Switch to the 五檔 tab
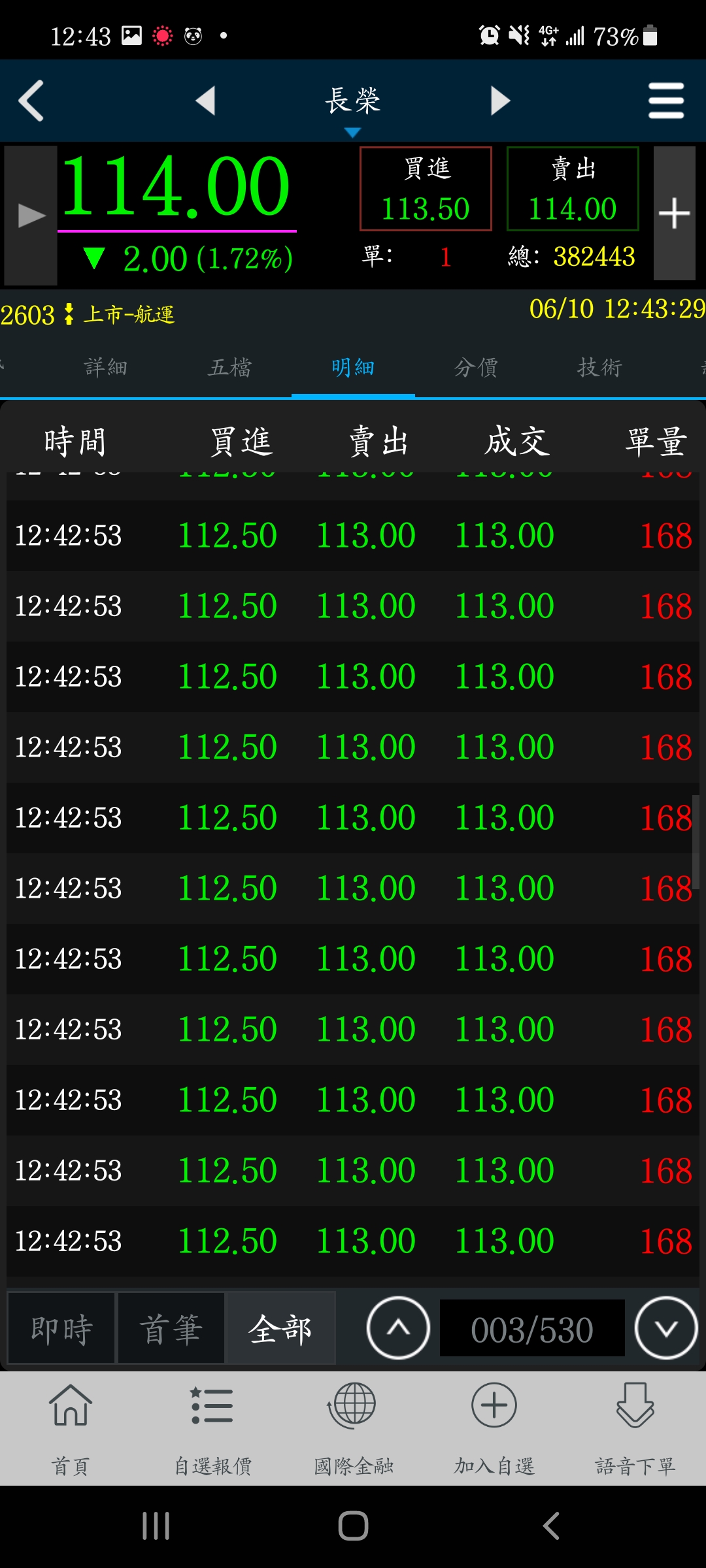 coord(229,368)
